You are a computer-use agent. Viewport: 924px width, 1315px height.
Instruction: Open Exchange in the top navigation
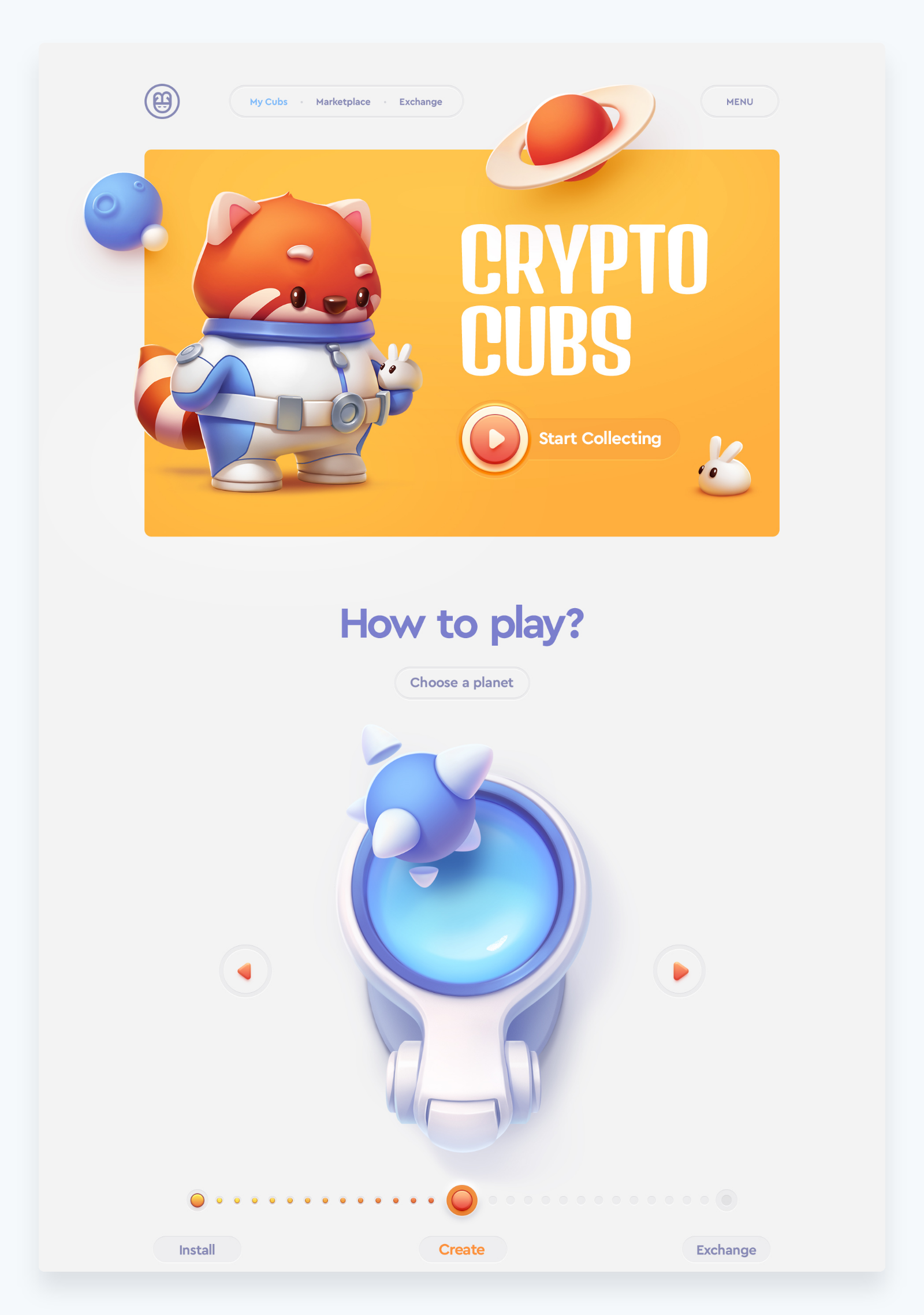click(420, 102)
